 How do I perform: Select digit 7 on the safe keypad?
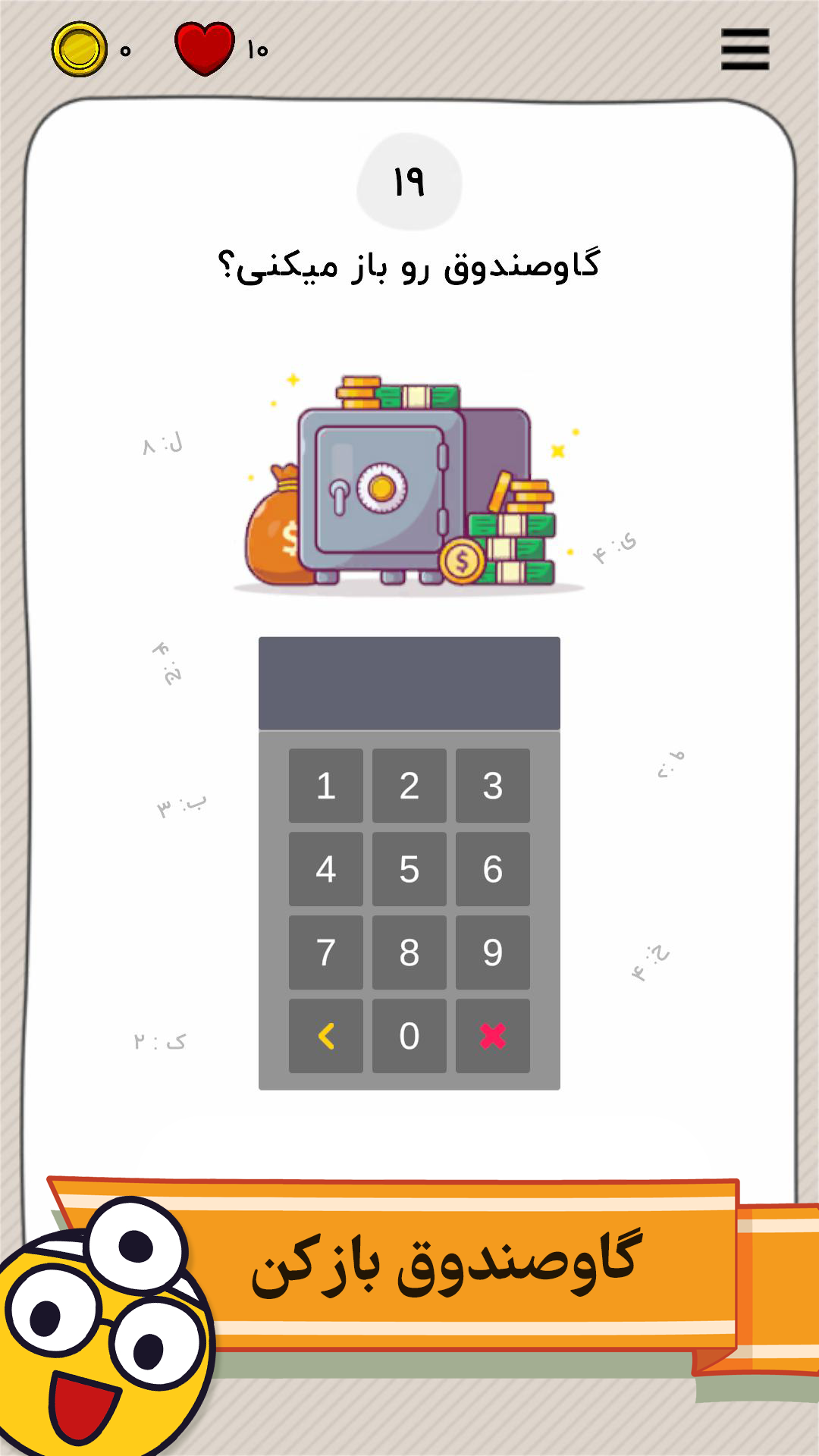[326, 952]
